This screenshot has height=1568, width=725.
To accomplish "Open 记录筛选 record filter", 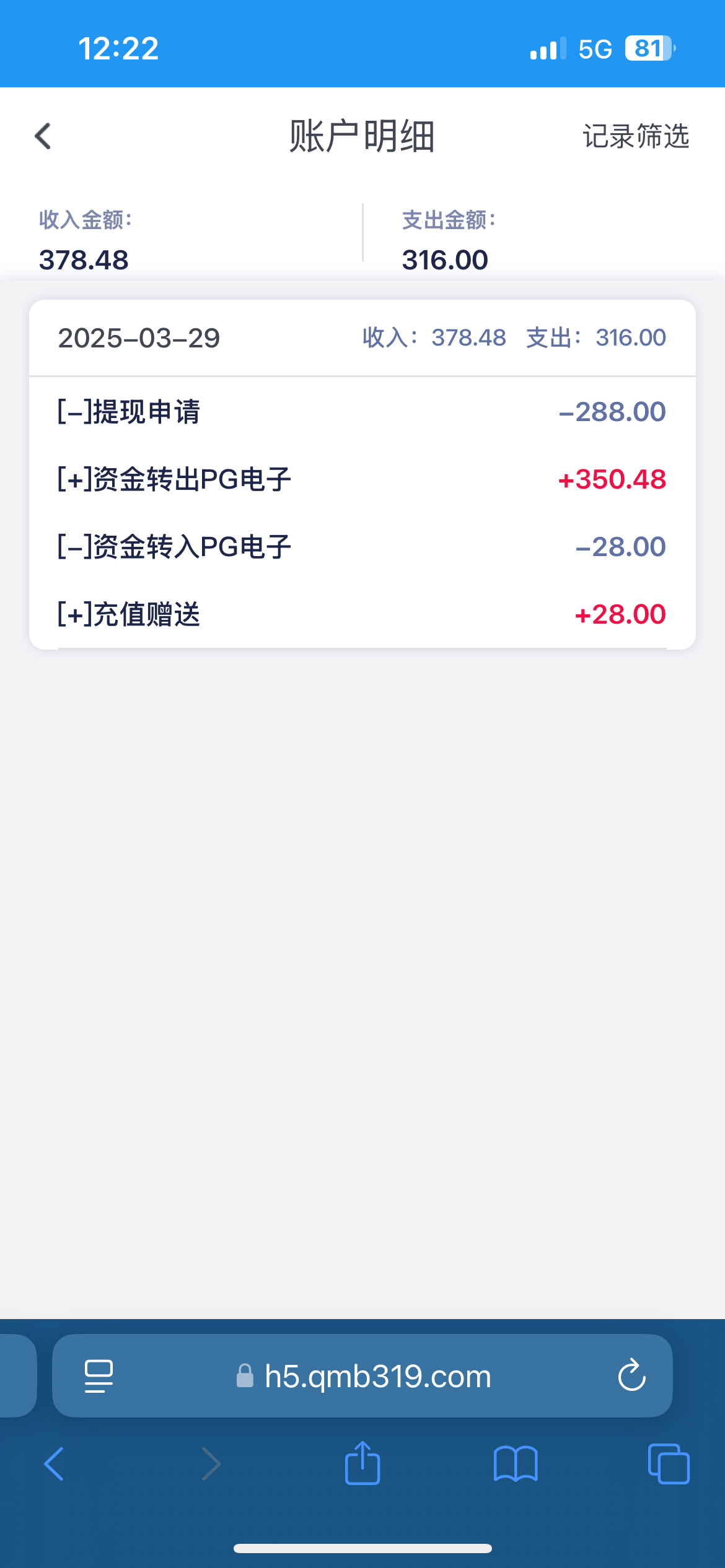I will (x=636, y=136).
